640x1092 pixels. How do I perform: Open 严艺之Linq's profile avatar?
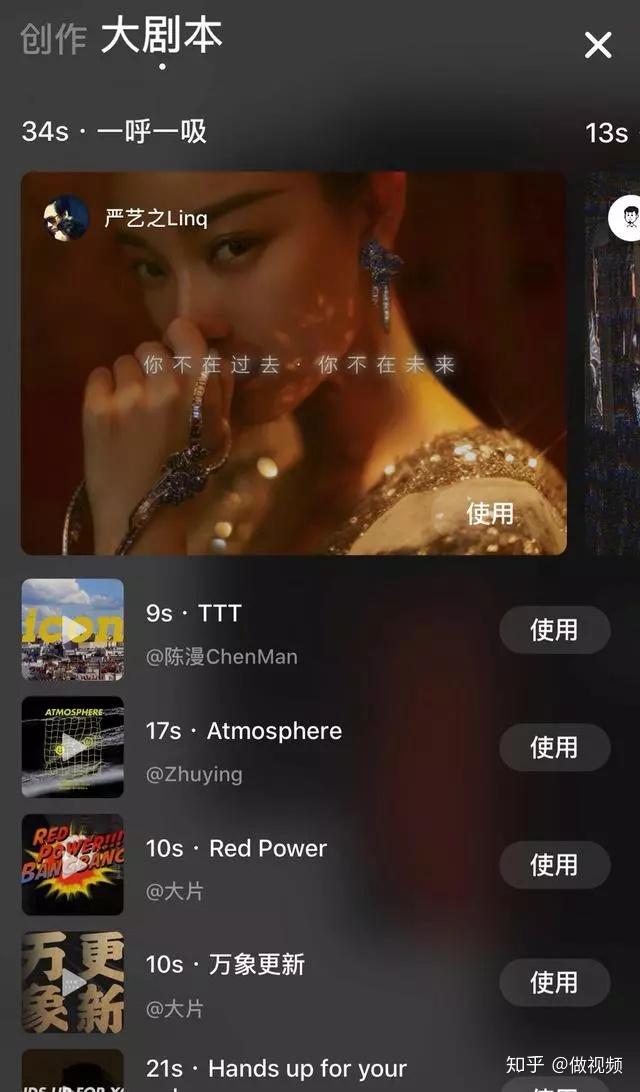point(66,217)
